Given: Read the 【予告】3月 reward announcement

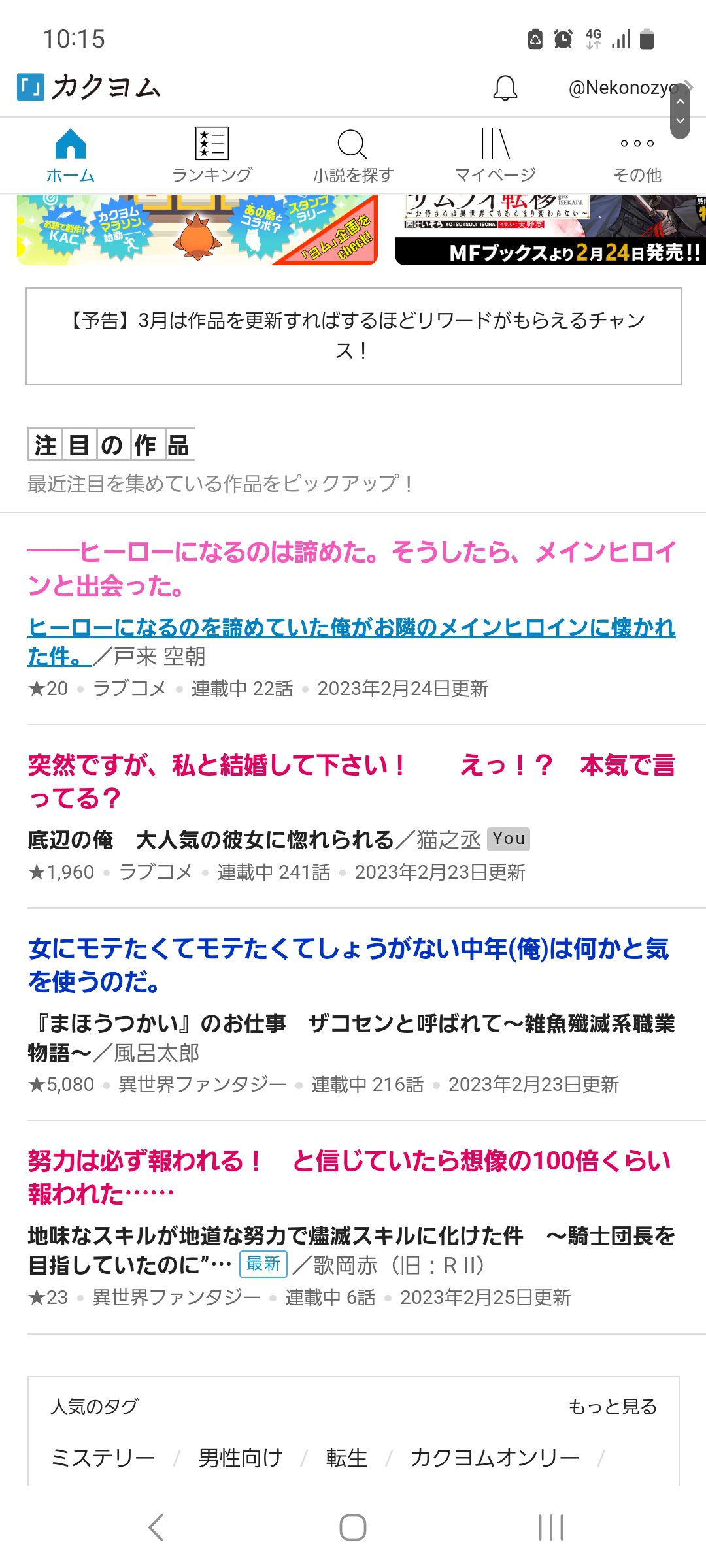Looking at the screenshot, I should pyautogui.click(x=353, y=336).
